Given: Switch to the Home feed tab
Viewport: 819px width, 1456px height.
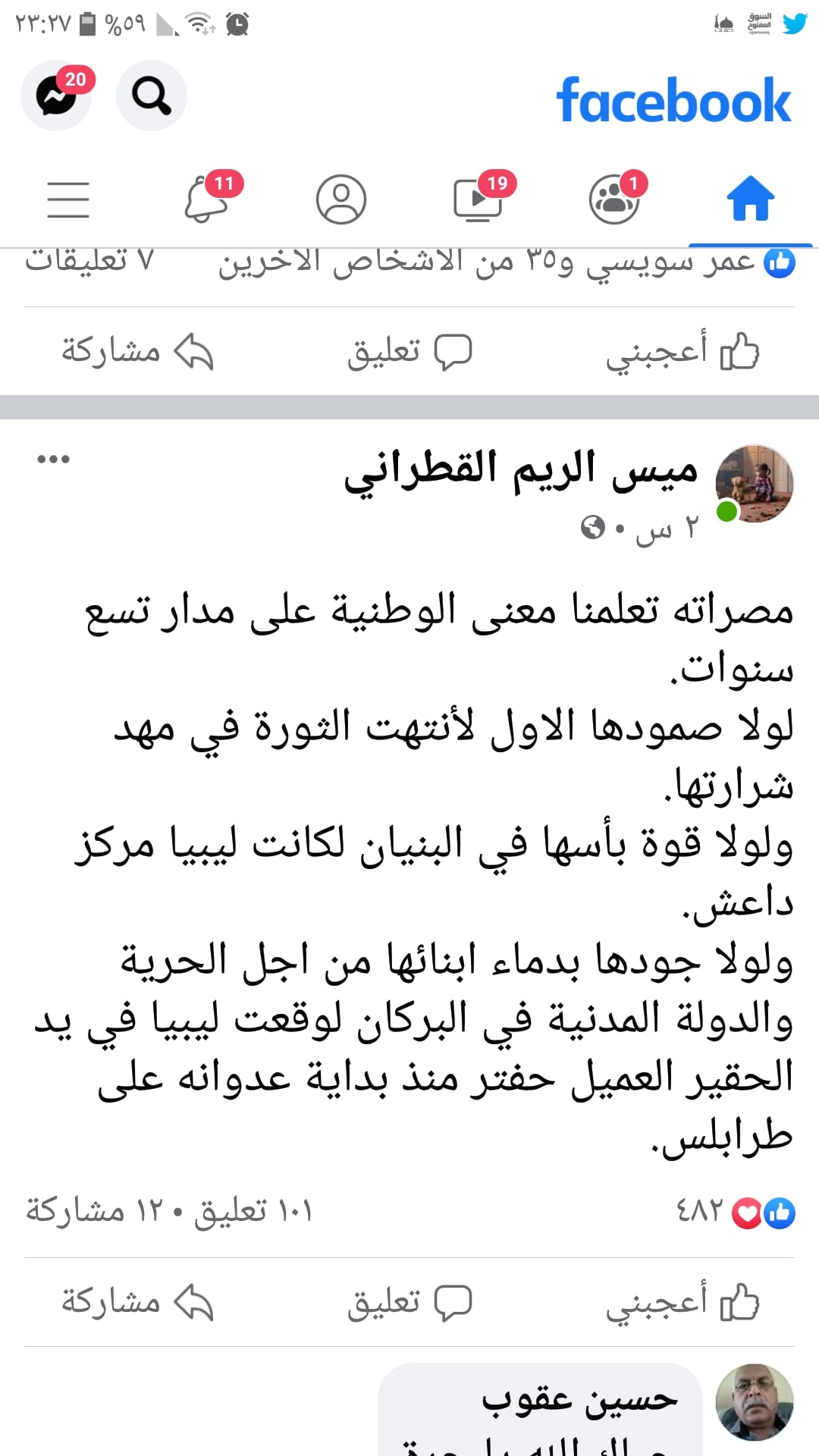Looking at the screenshot, I should click(751, 199).
